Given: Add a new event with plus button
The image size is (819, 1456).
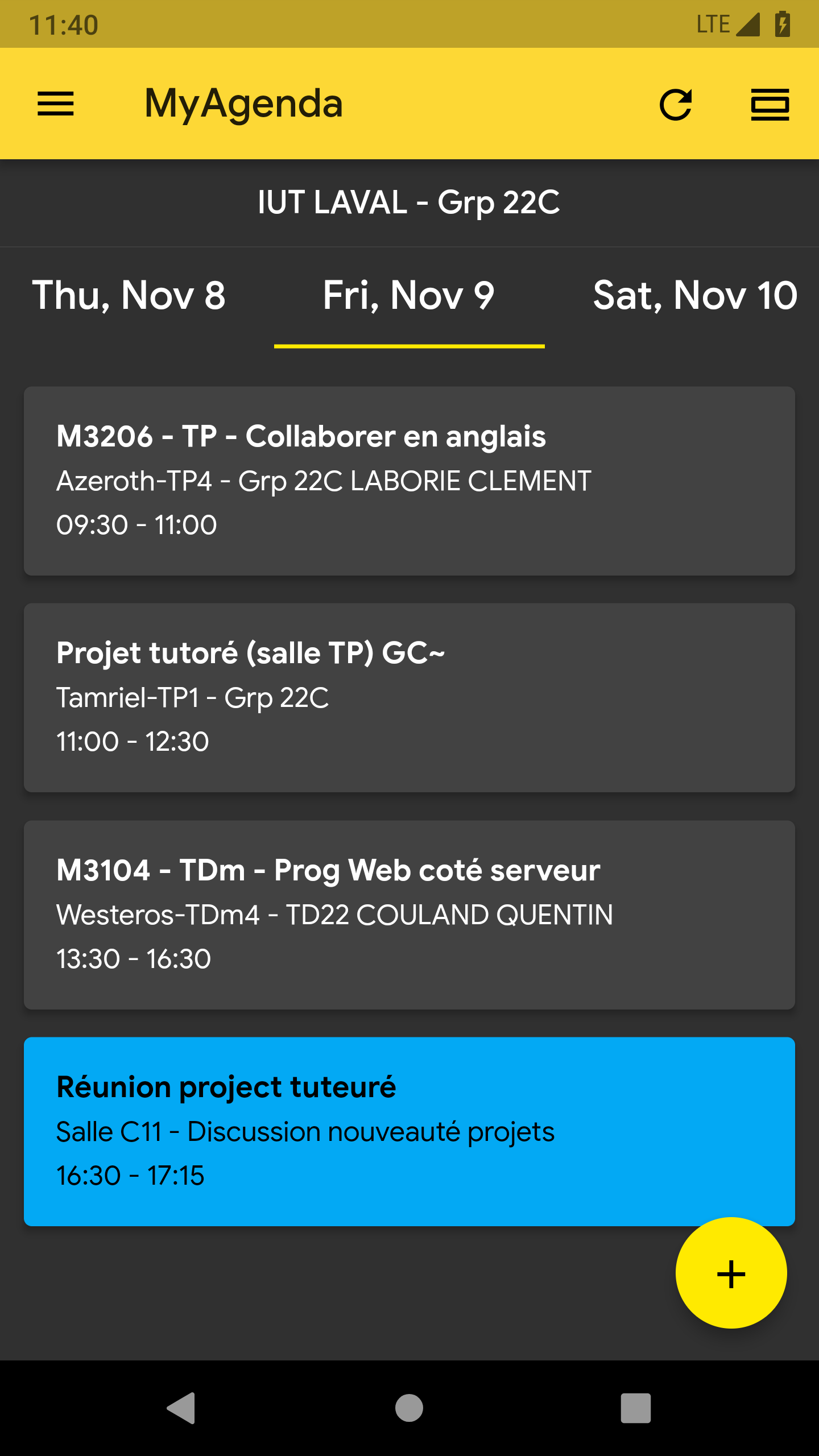Looking at the screenshot, I should click(x=731, y=1273).
